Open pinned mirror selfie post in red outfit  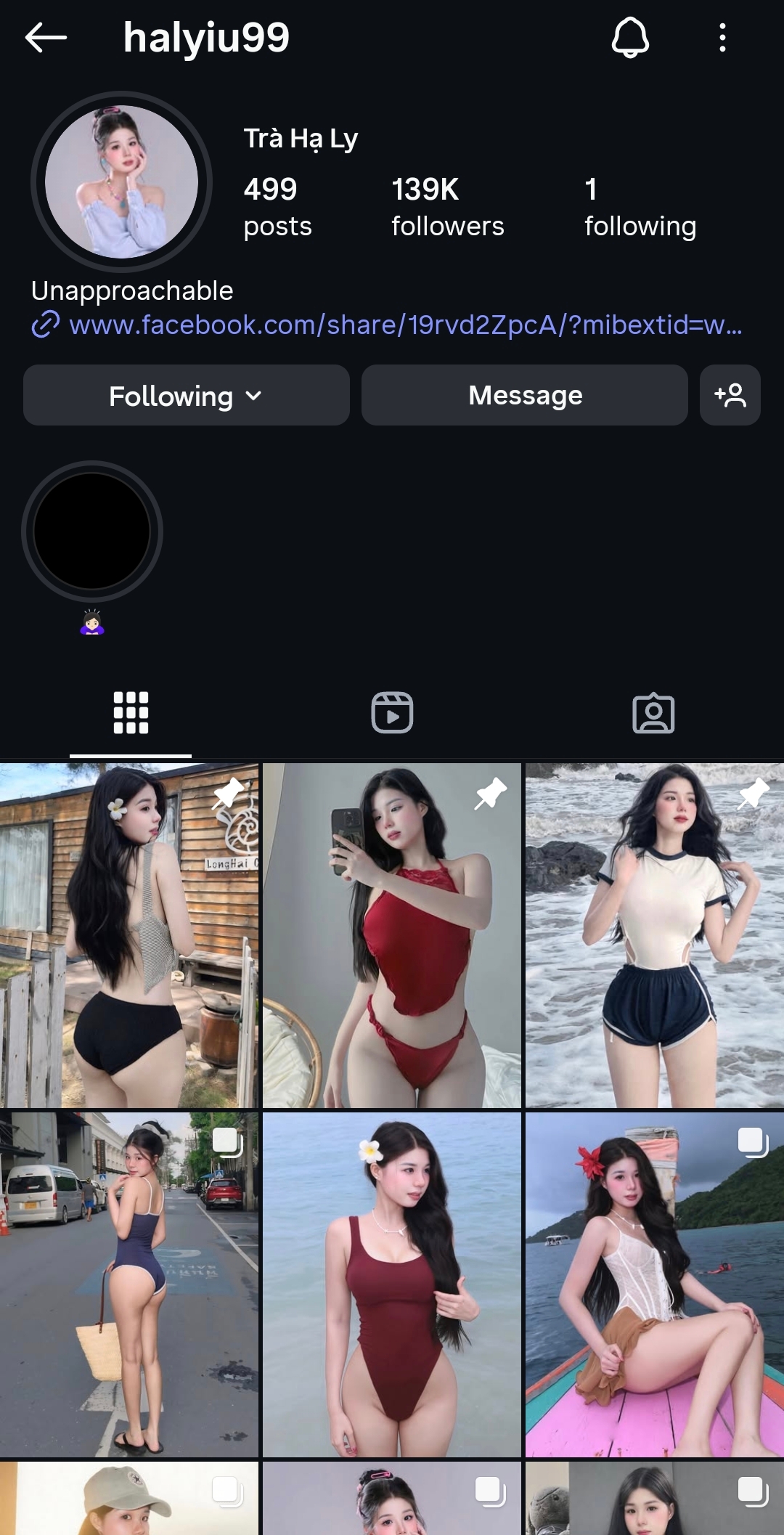[392, 935]
